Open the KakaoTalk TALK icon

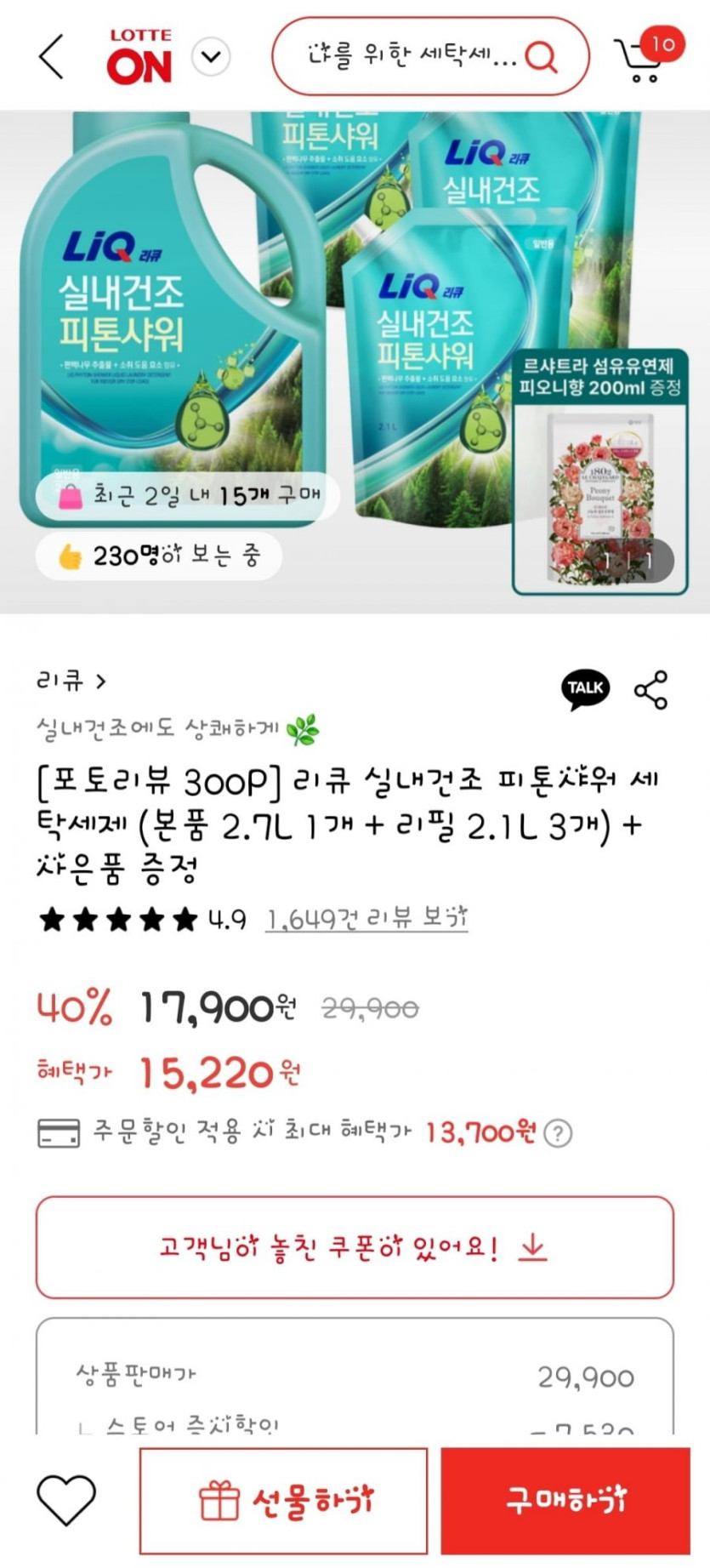point(586,688)
